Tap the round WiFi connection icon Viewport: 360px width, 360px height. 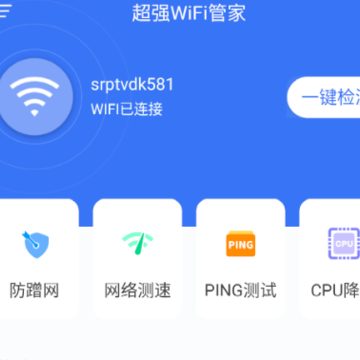34,97
